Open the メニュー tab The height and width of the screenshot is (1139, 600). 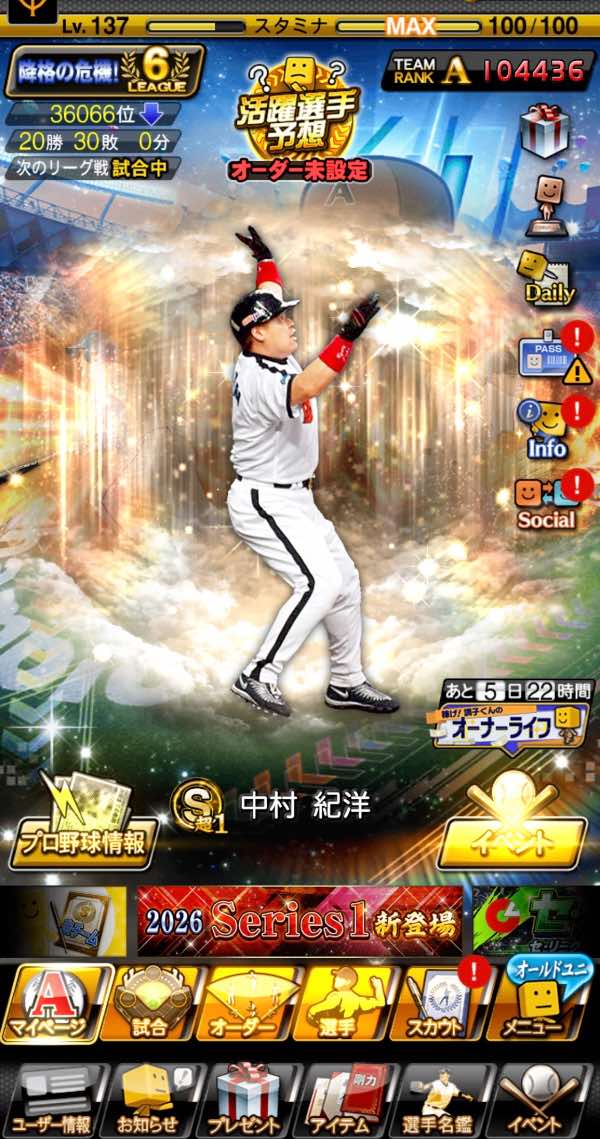(x=540, y=1002)
